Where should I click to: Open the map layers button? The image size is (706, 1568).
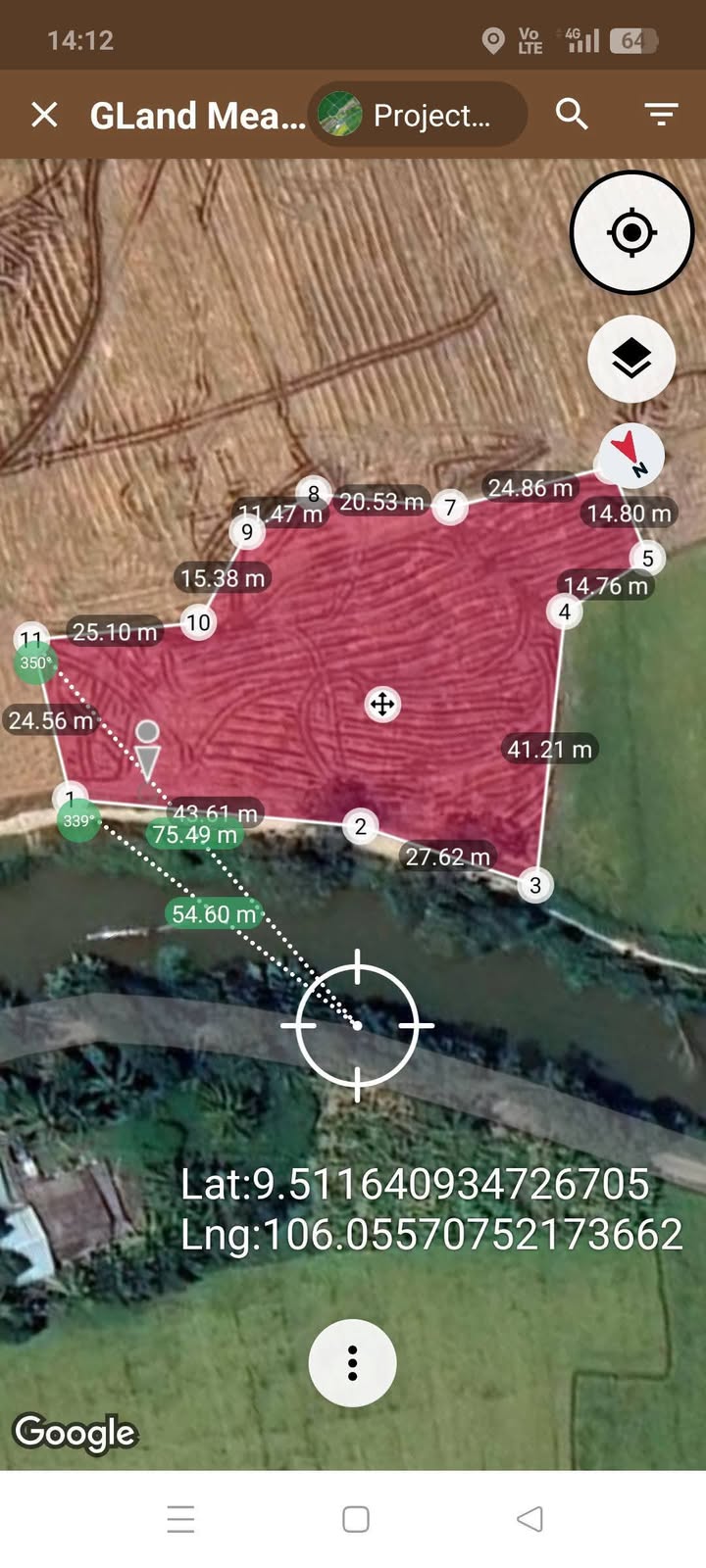point(631,359)
